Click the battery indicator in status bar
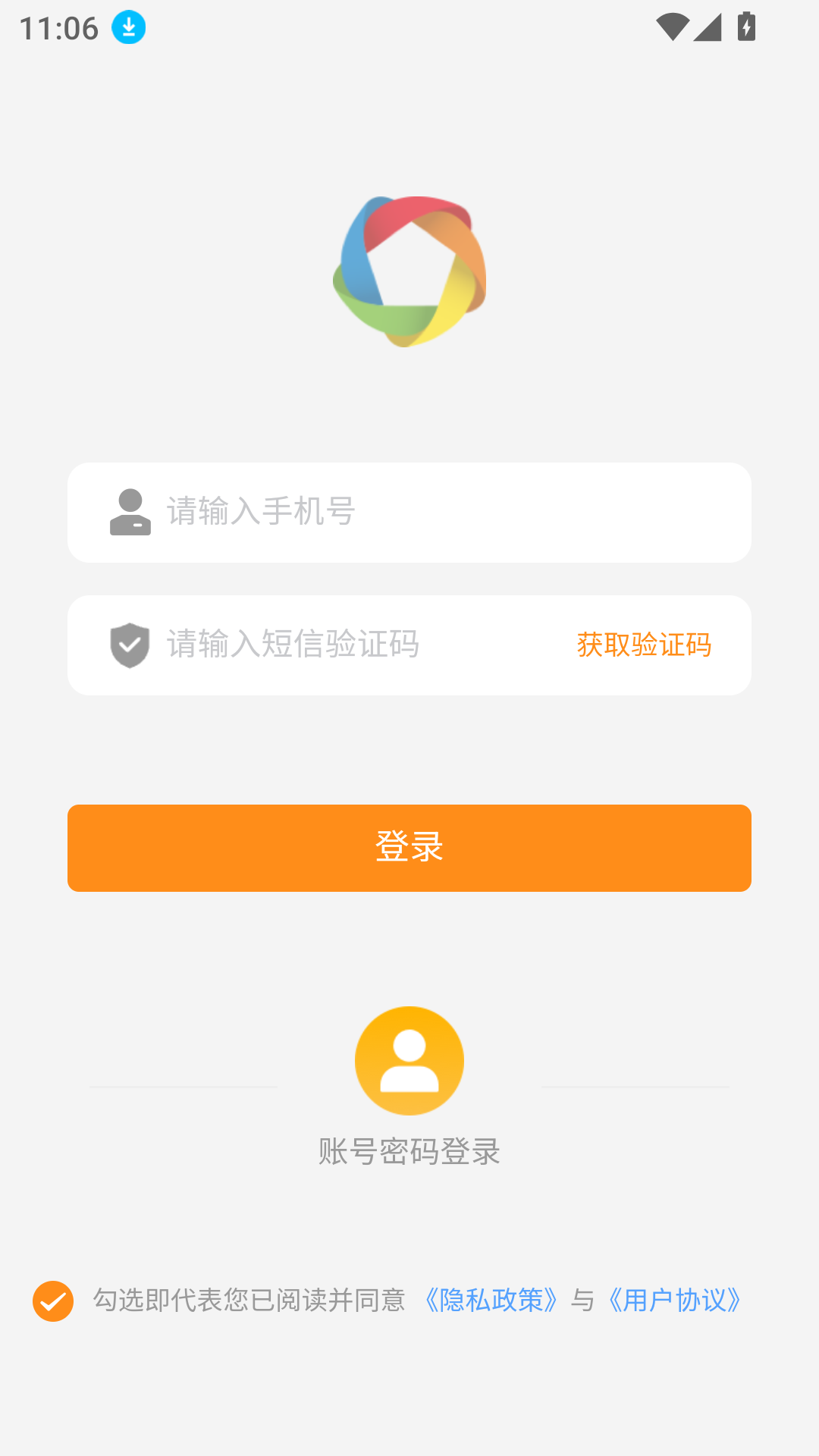This screenshot has width=819, height=1456. 746,27
